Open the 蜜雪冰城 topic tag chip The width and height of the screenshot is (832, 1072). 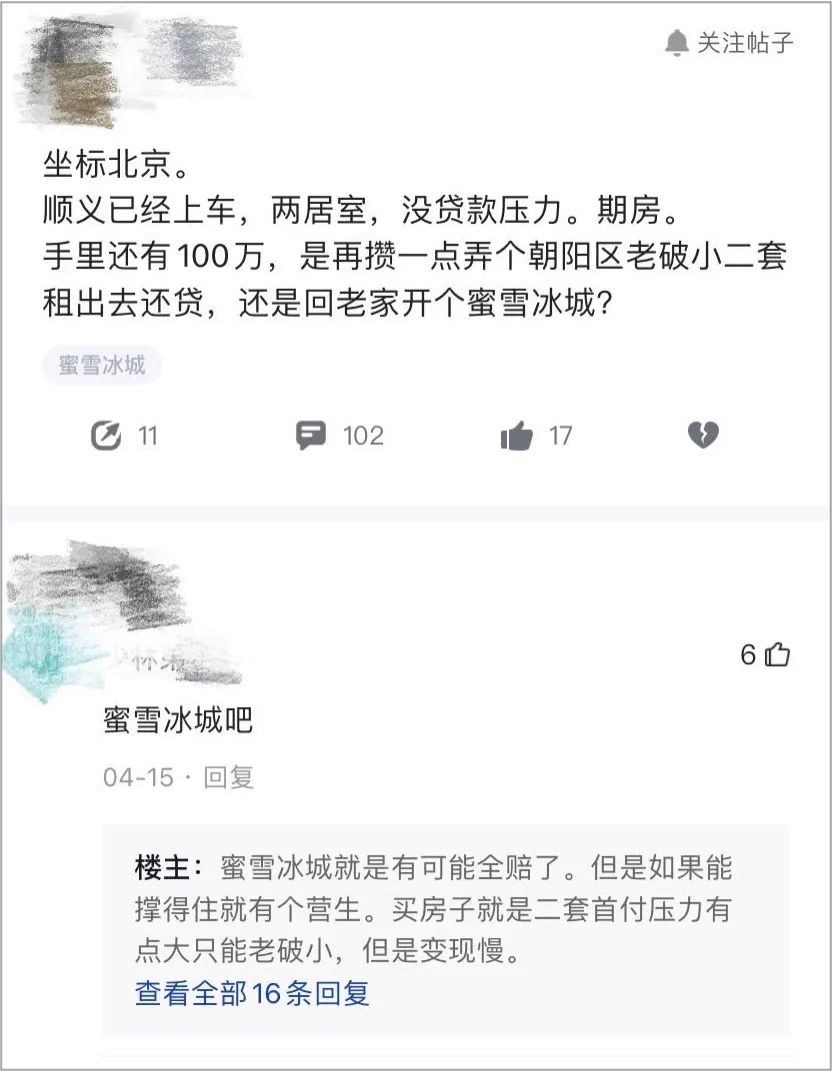coord(101,365)
